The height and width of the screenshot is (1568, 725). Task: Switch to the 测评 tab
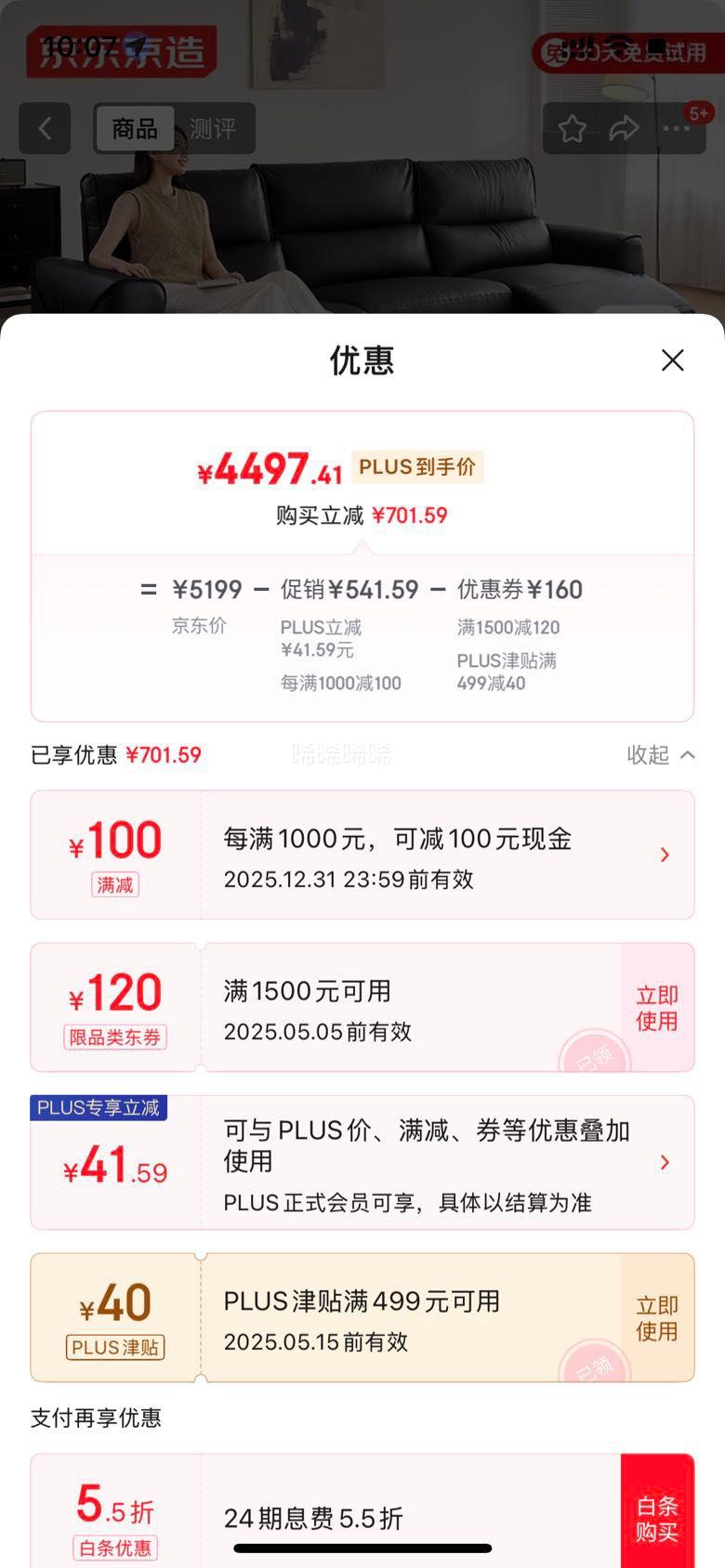click(213, 128)
